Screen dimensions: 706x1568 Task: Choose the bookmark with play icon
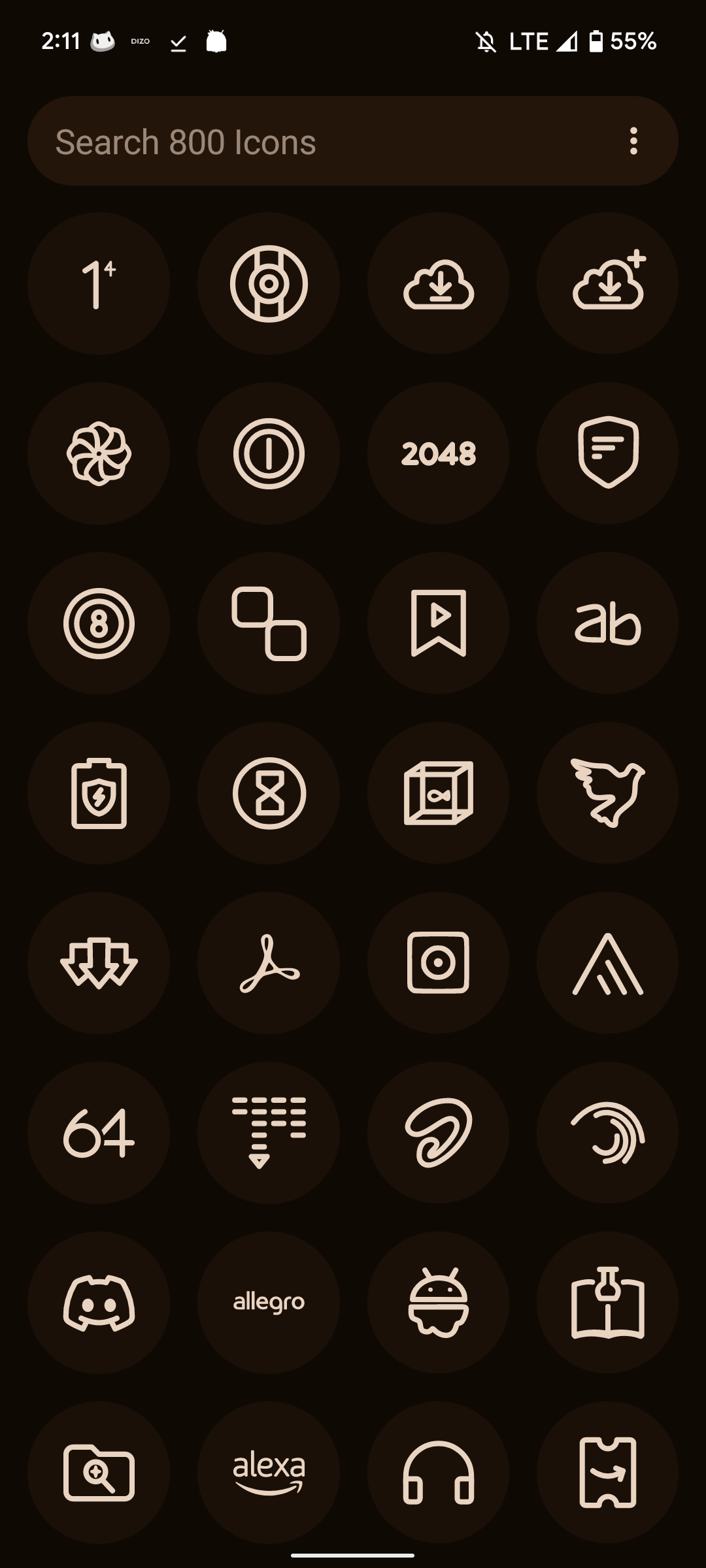pyautogui.click(x=438, y=623)
